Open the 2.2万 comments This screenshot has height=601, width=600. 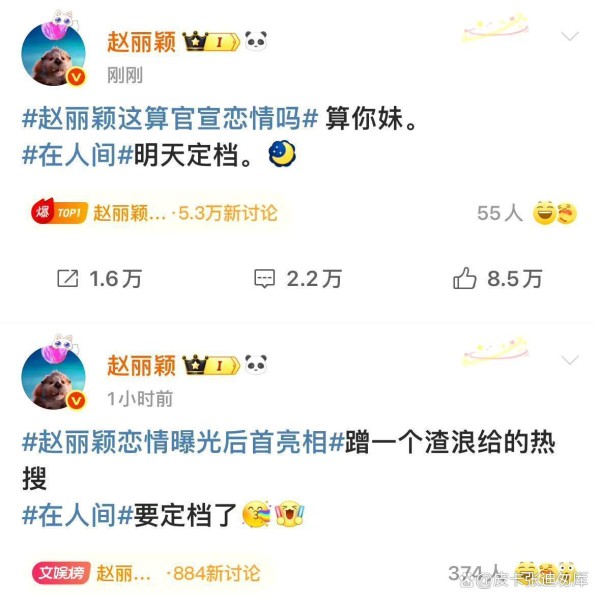pyautogui.click(x=298, y=279)
